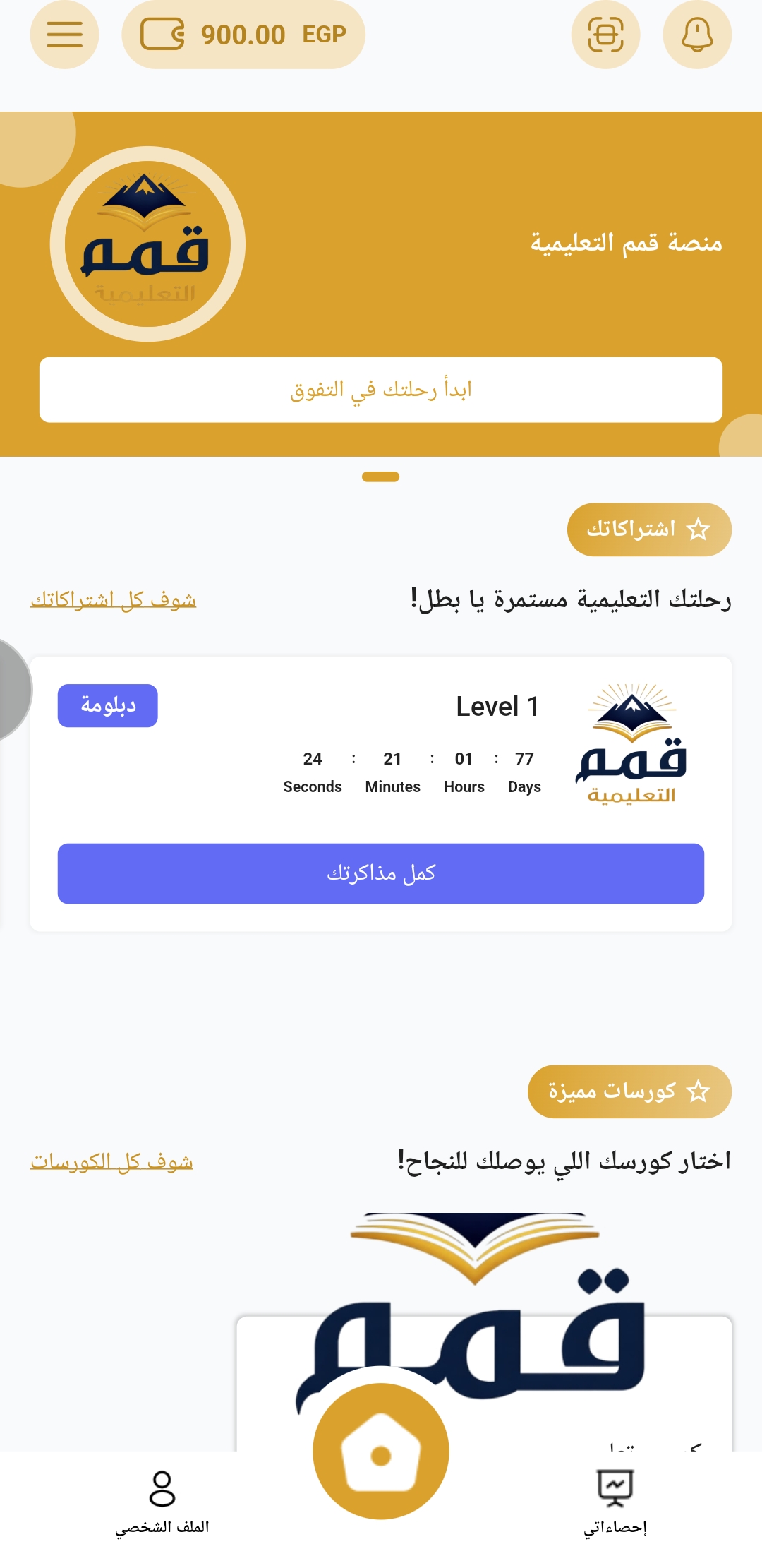This screenshot has height=1568, width=762.
Task: Switch to the 'الملف الشخصي' tab
Action: (x=162, y=1502)
